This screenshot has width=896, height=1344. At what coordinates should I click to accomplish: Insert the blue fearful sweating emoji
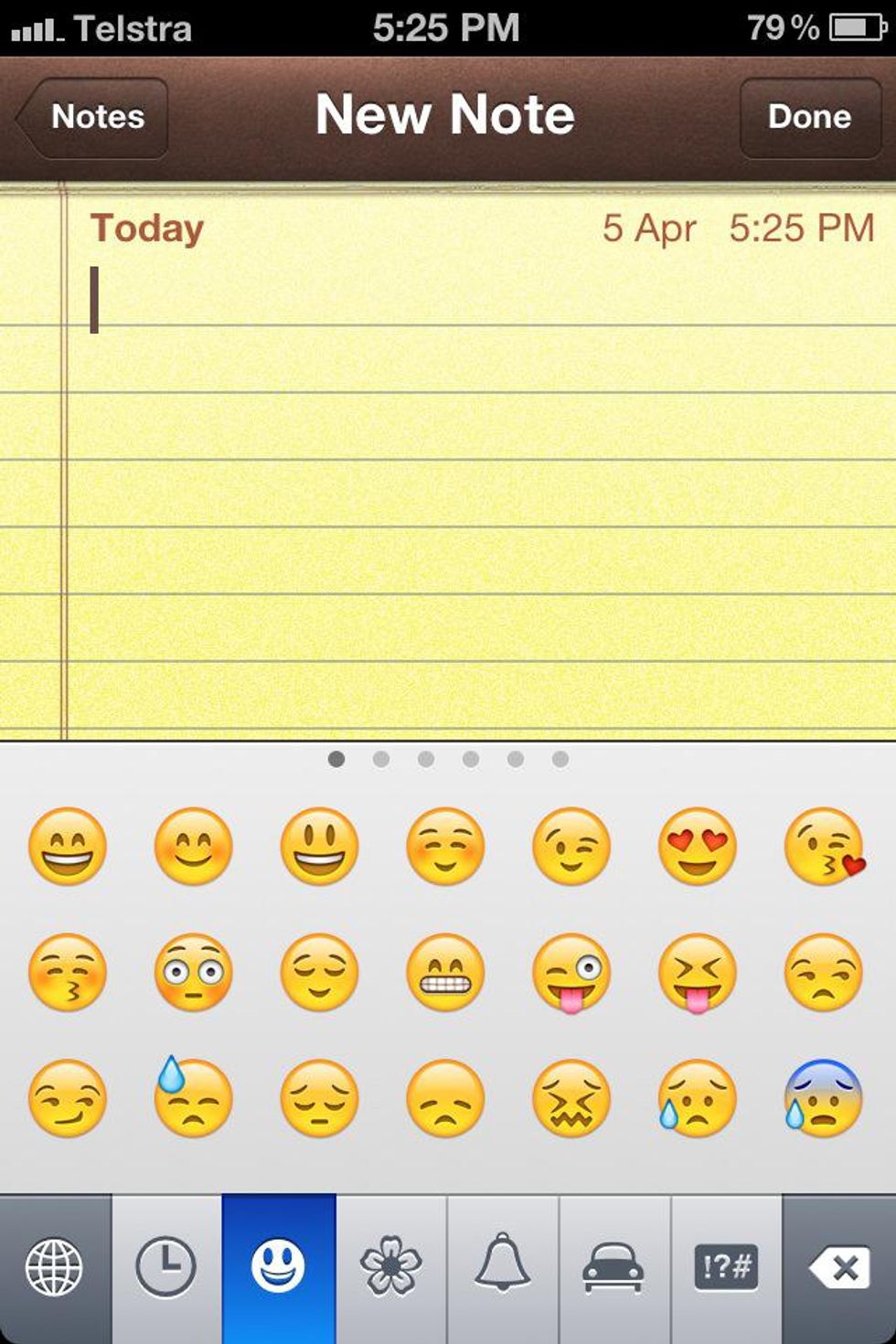(823, 1098)
